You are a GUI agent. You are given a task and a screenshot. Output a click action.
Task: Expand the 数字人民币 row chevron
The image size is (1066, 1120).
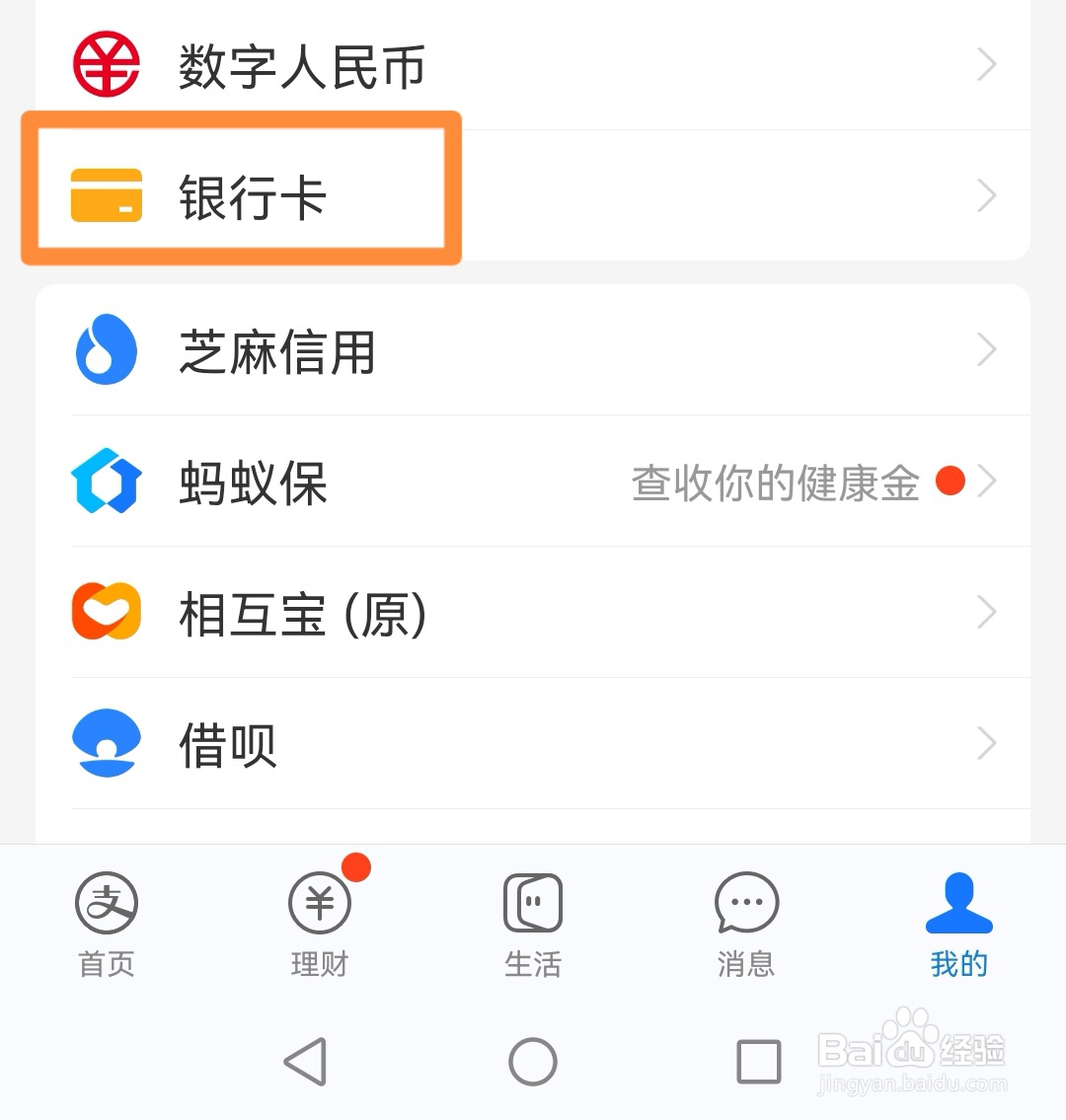tap(986, 64)
